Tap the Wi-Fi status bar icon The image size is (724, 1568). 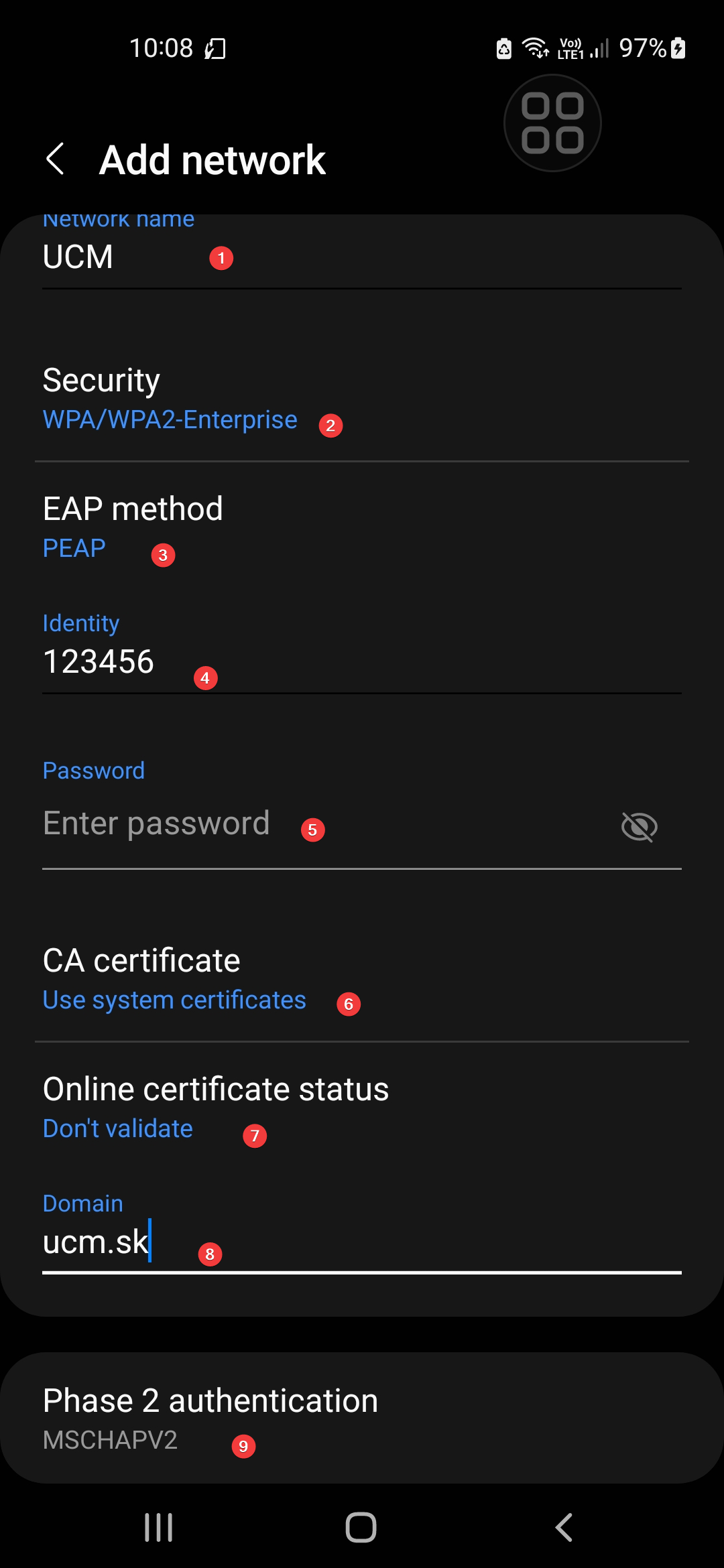tap(533, 48)
